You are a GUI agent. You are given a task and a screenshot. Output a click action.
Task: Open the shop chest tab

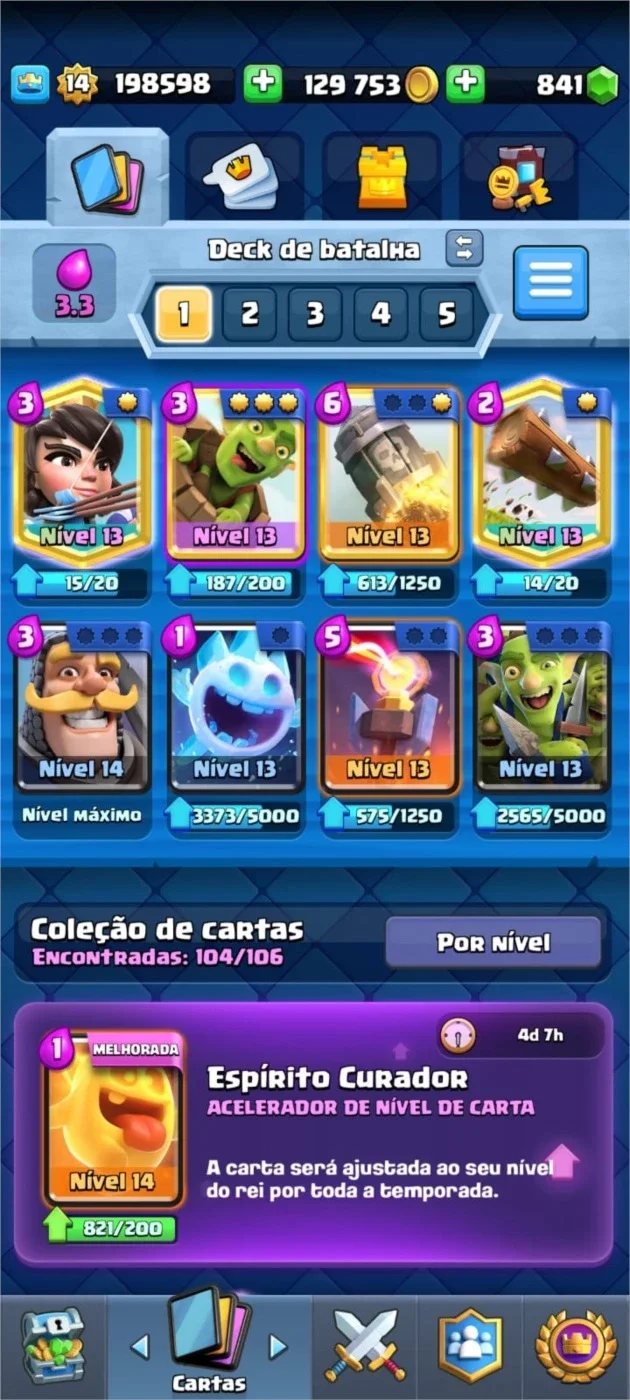[53, 1347]
